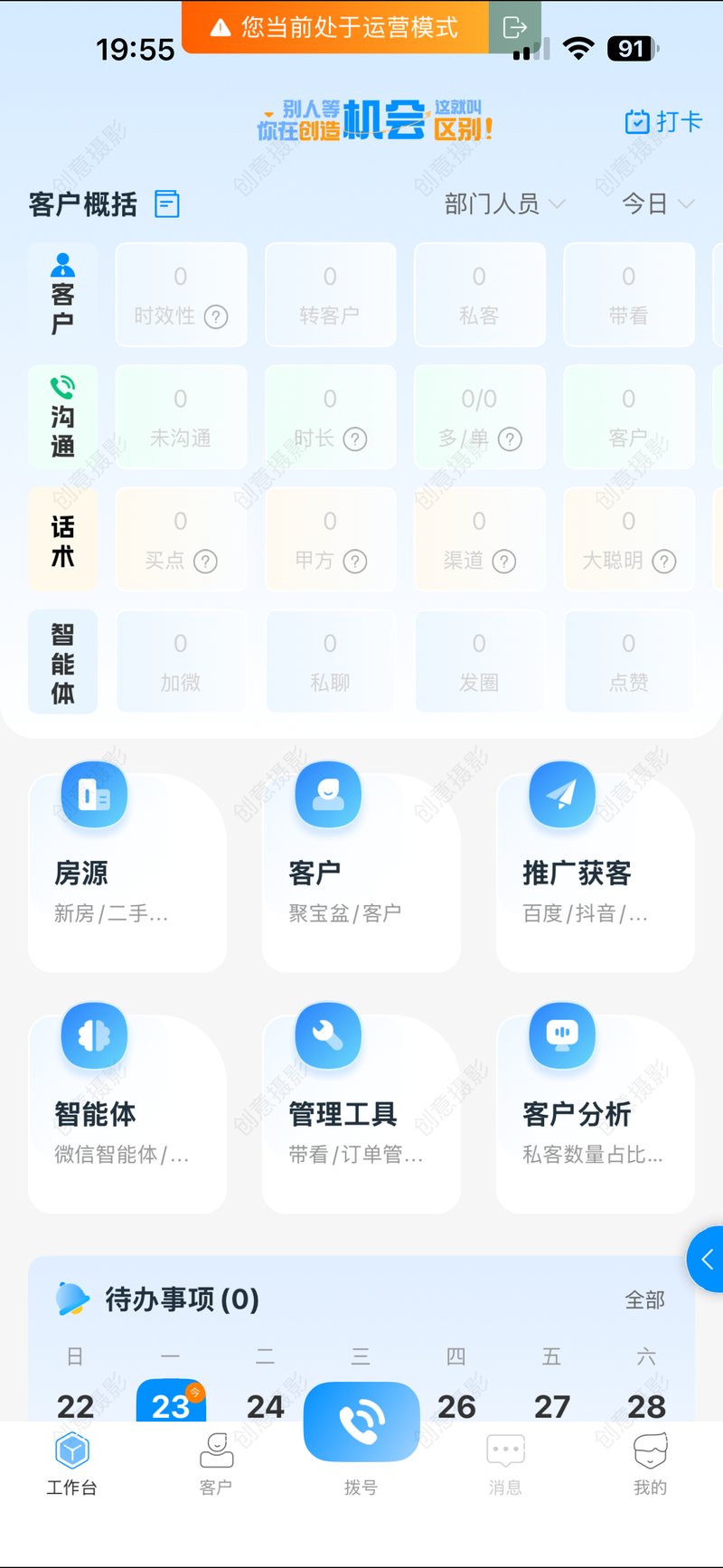Select date 24 in calendar

tap(265, 1405)
